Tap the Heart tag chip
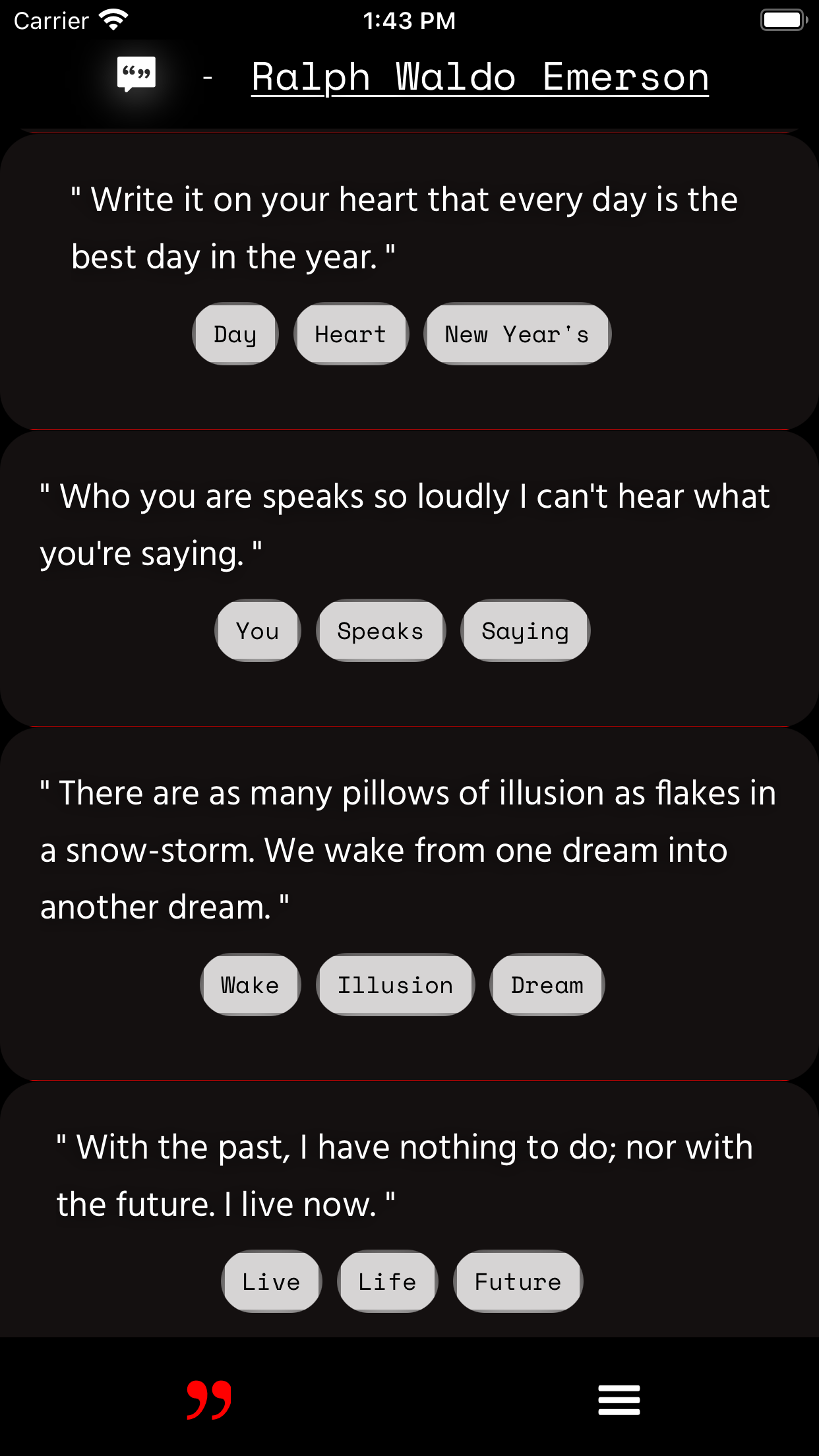819x1456 pixels. coord(351,334)
